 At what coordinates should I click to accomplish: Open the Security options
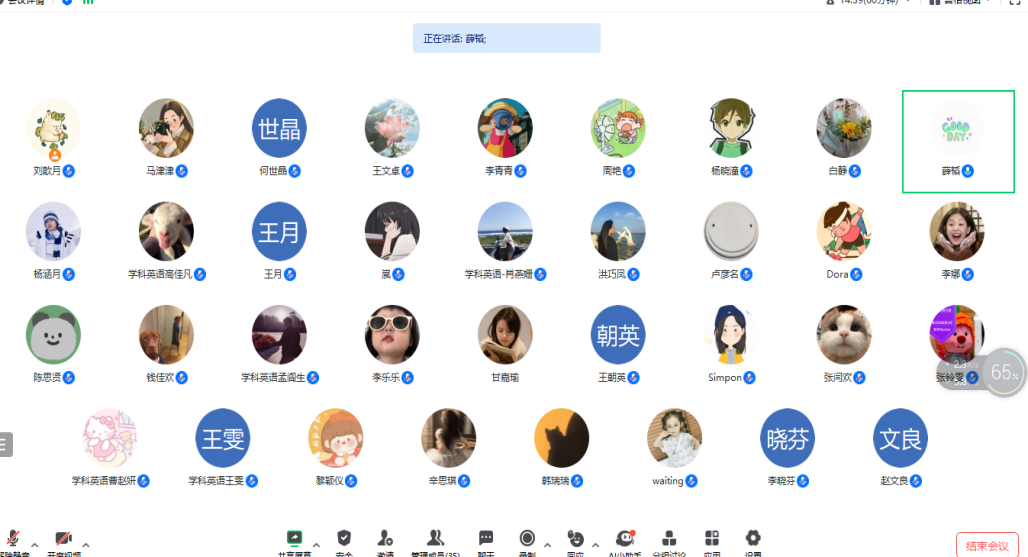pos(344,540)
